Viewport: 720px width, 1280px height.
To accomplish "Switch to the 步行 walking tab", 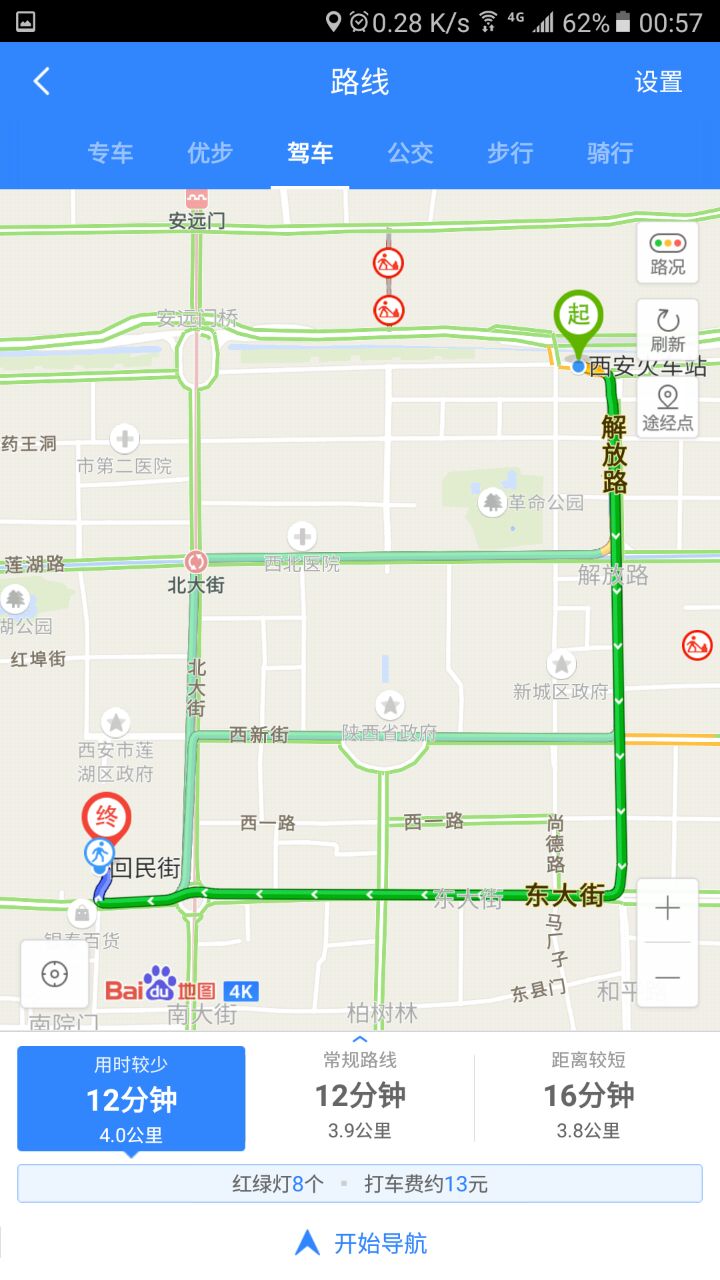I will (510, 153).
